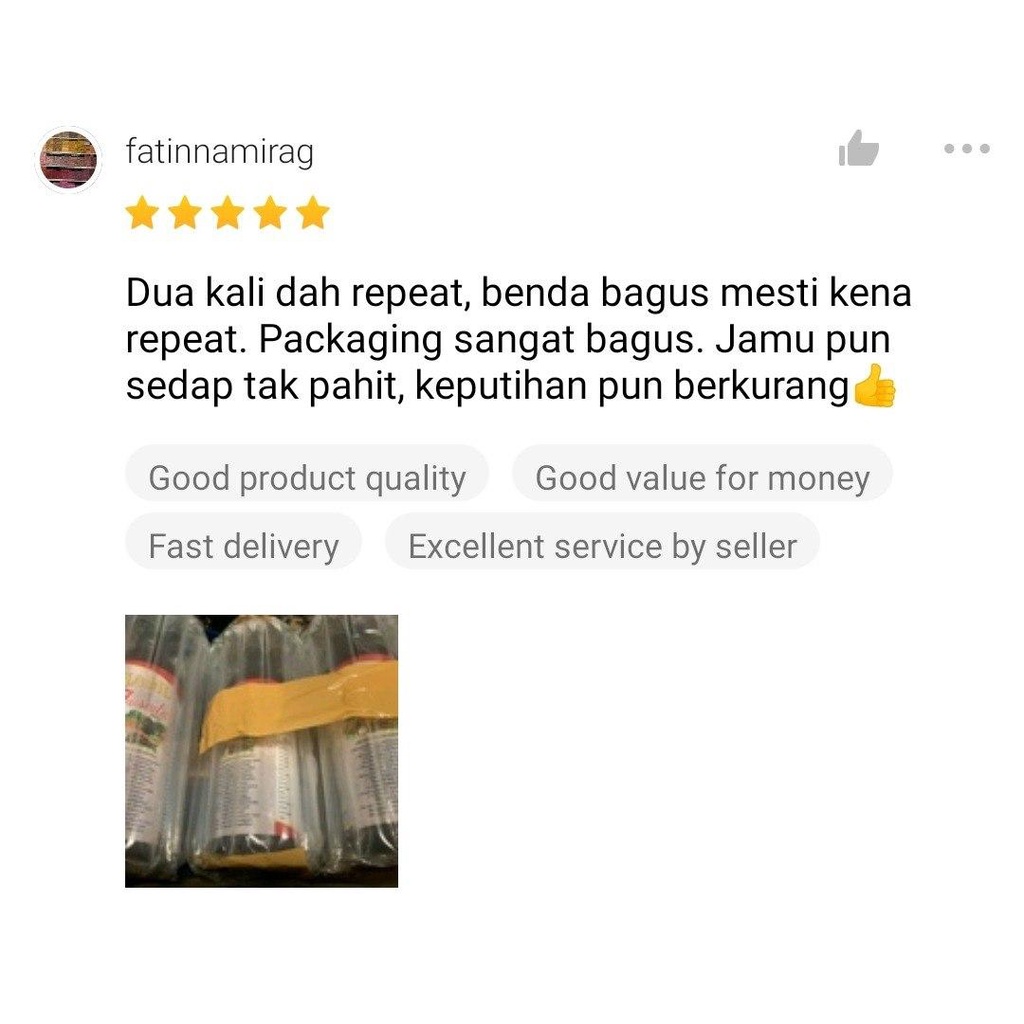The width and height of the screenshot is (1024, 1024).
Task: Open the three-dot overflow menu
Action: pyautogui.click(x=966, y=149)
